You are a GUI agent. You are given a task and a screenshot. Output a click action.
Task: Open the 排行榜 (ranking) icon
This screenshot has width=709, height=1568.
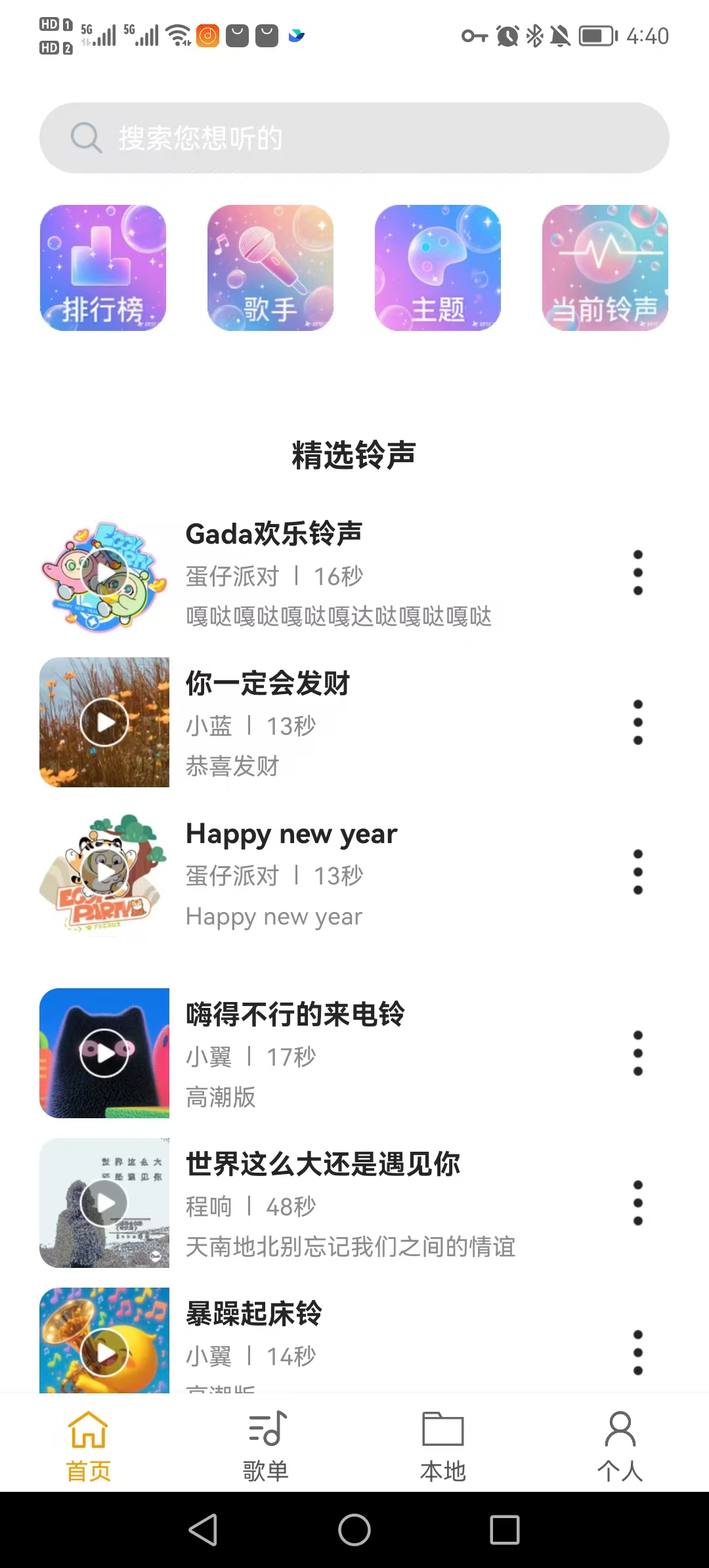click(x=103, y=267)
